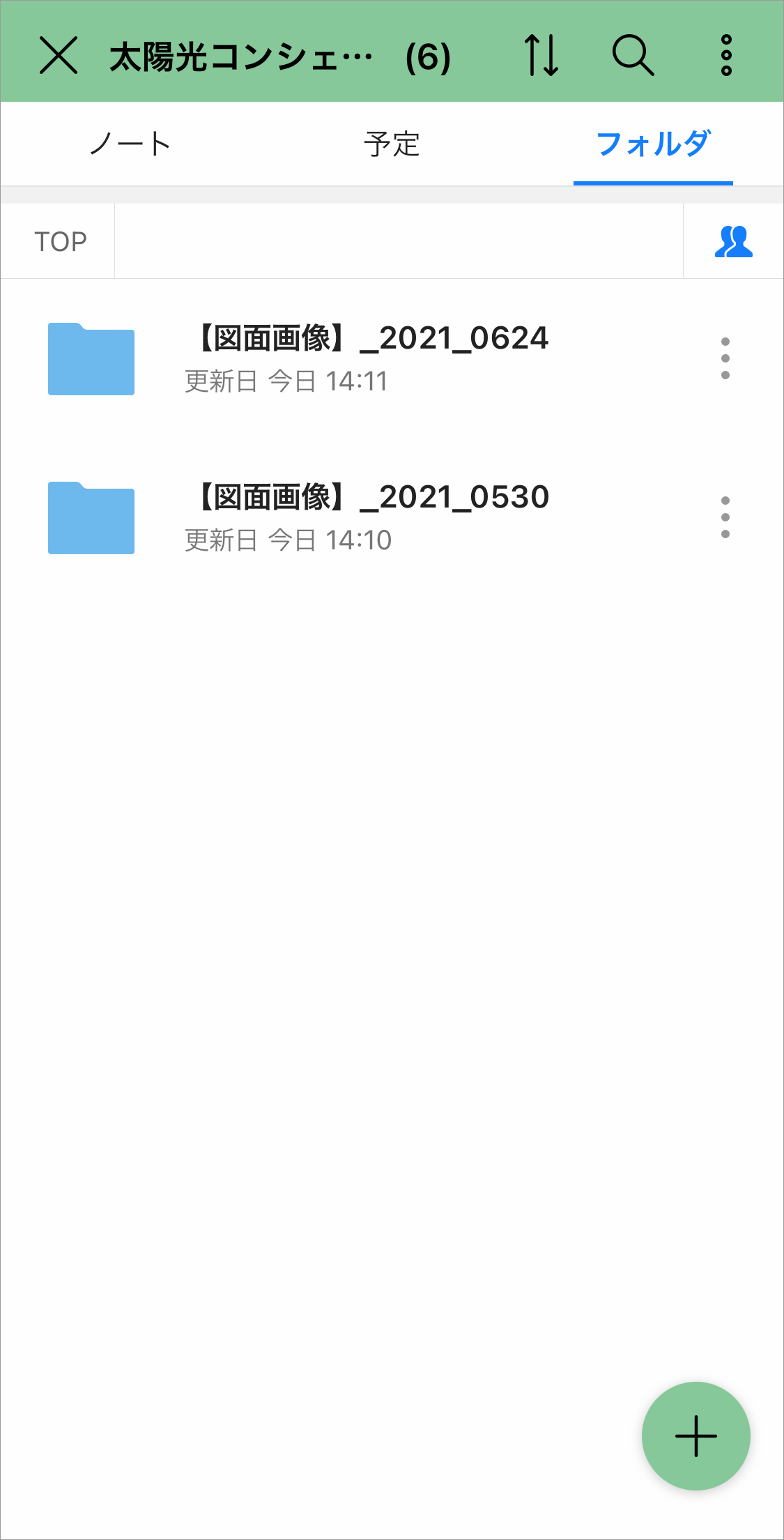Select the フォルダ tab
This screenshot has width=784, height=1540.
[x=653, y=144]
